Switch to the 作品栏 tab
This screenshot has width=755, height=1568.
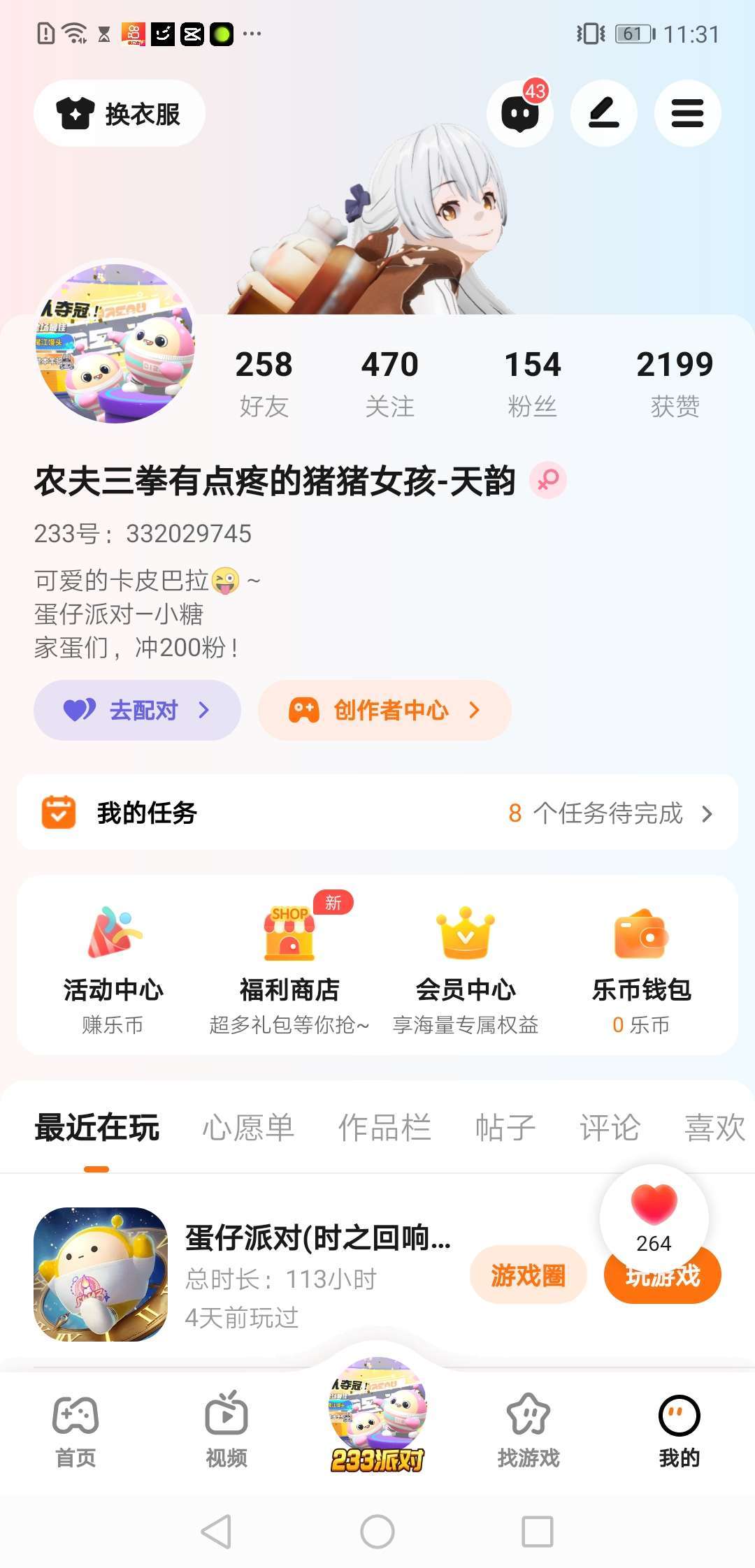pos(384,1127)
